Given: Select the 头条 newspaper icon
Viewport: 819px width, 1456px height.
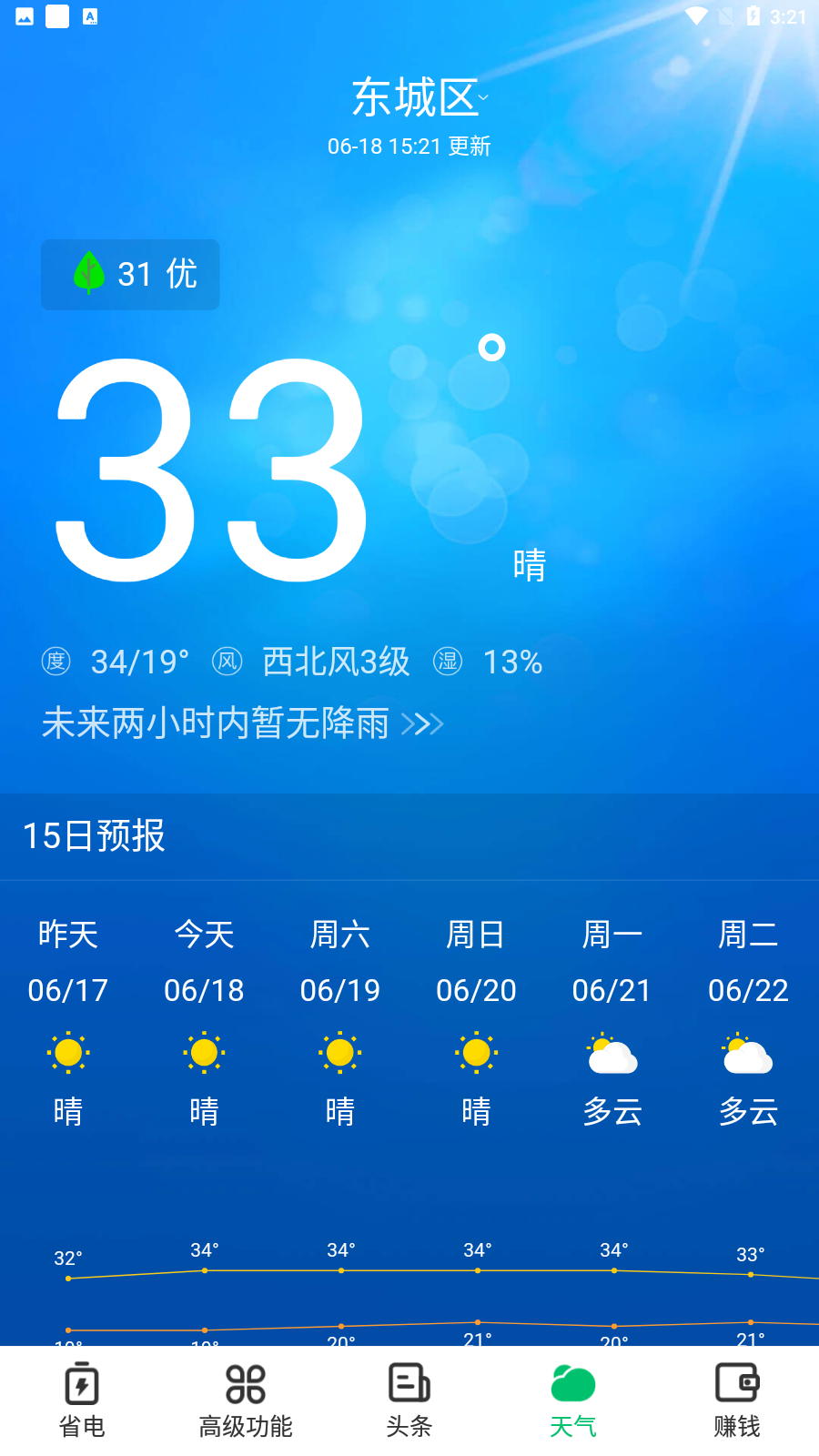Looking at the screenshot, I should click(409, 1382).
